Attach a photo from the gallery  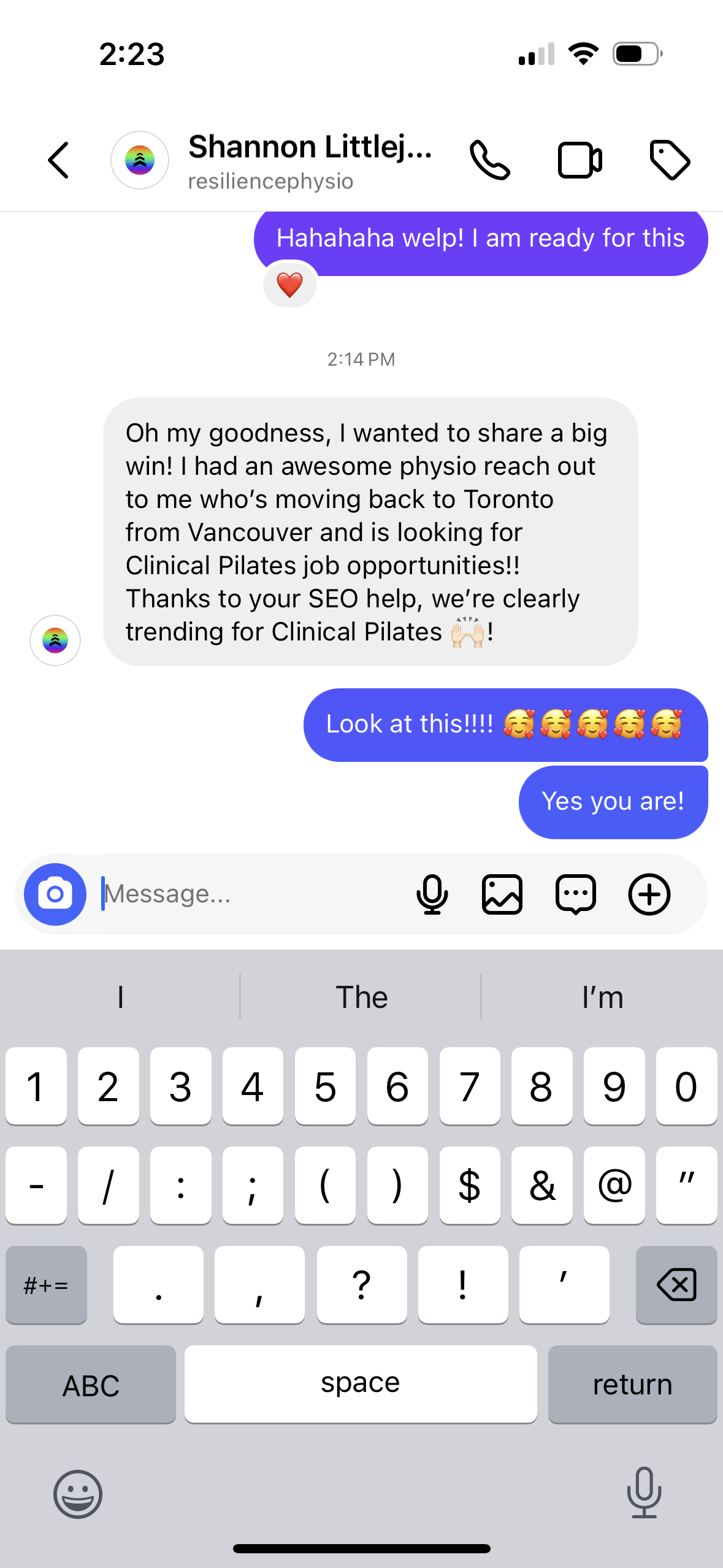pyautogui.click(x=502, y=894)
